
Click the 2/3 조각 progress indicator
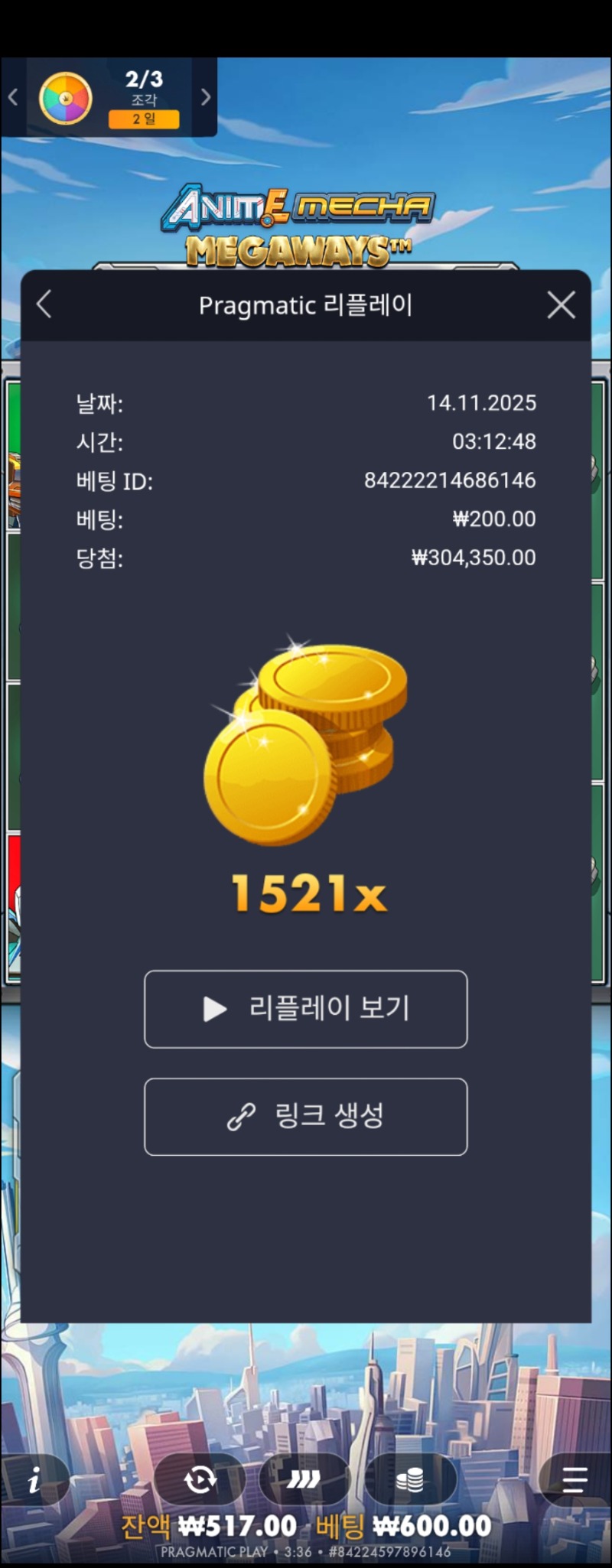pos(144,84)
